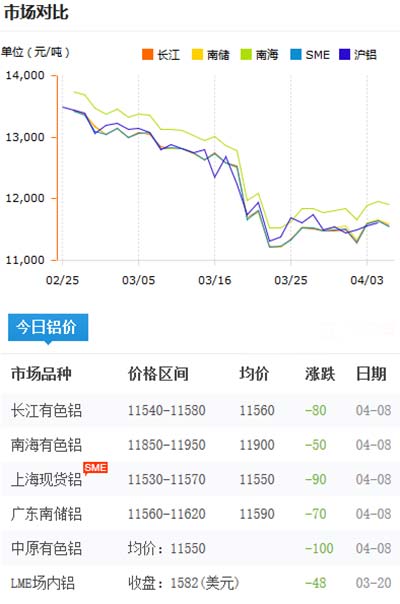Hide the 南海 line on the chart

(x=259, y=54)
